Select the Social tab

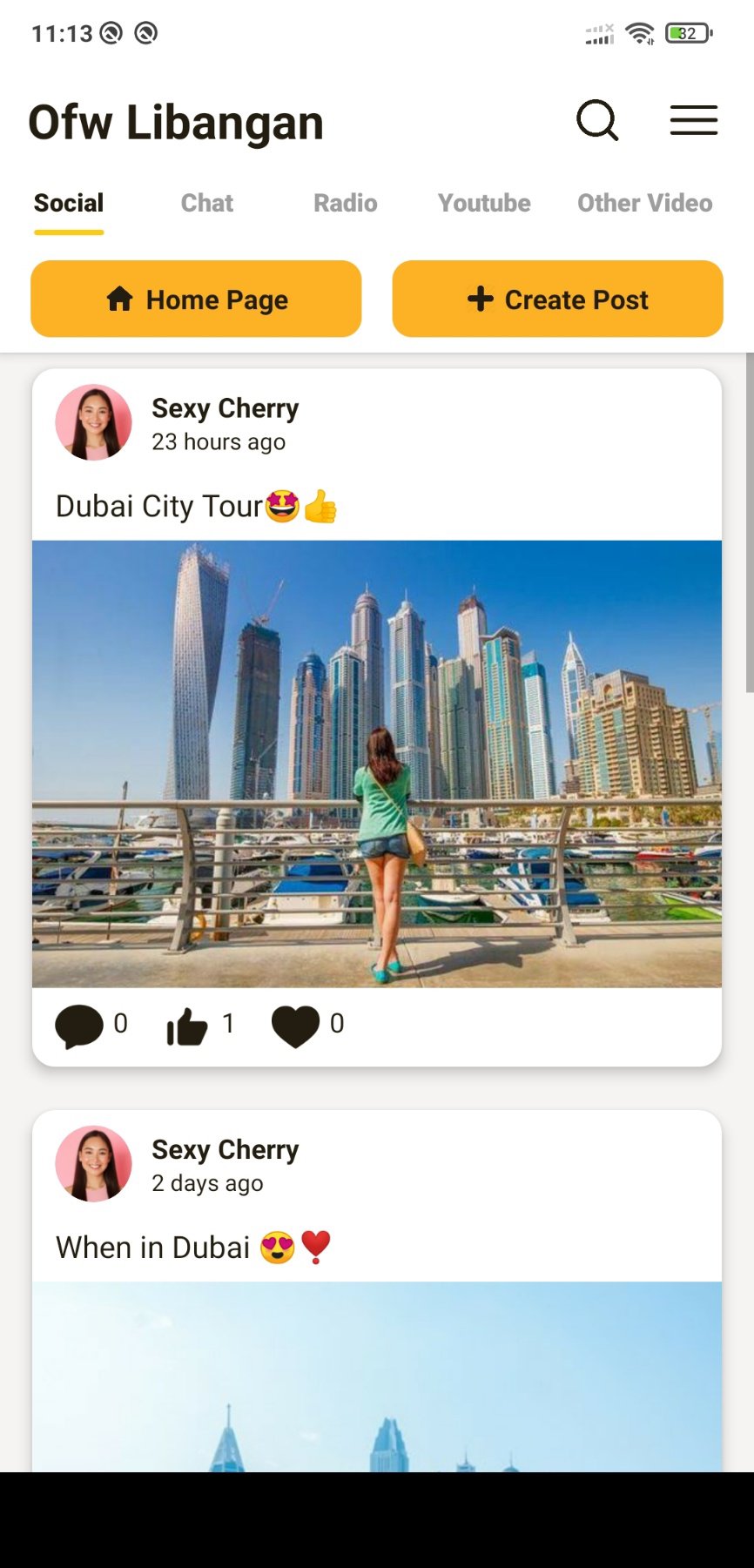point(69,203)
